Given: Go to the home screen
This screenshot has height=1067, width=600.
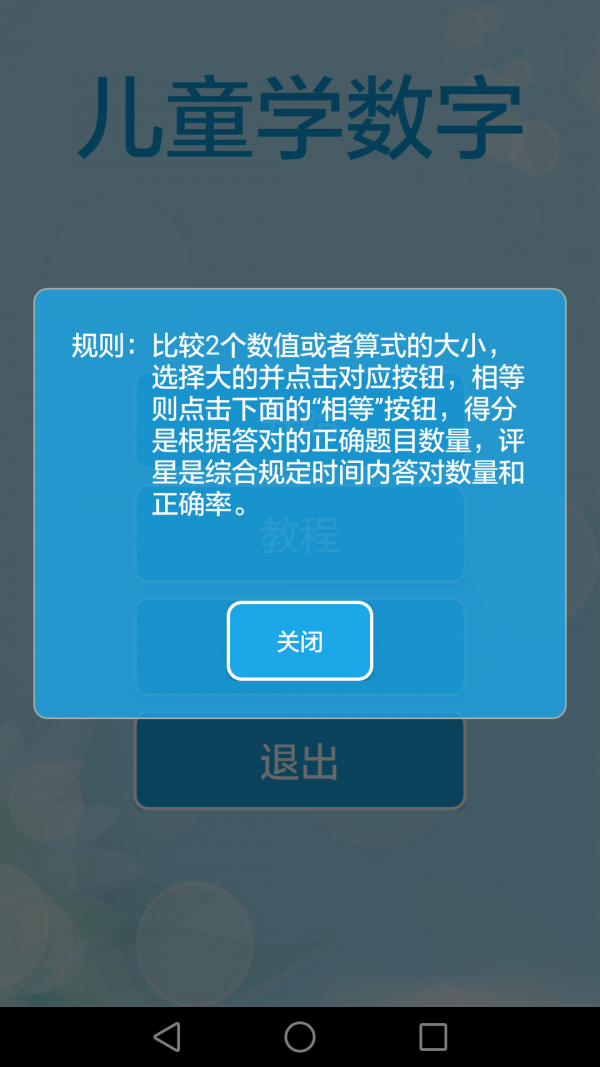Looking at the screenshot, I should point(300,1036).
